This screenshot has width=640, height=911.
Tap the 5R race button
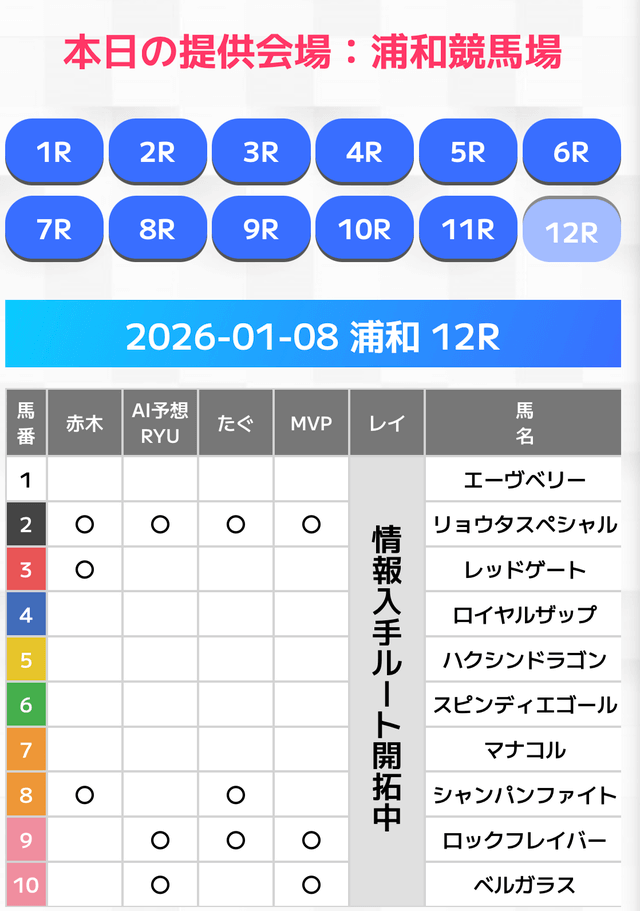468,152
